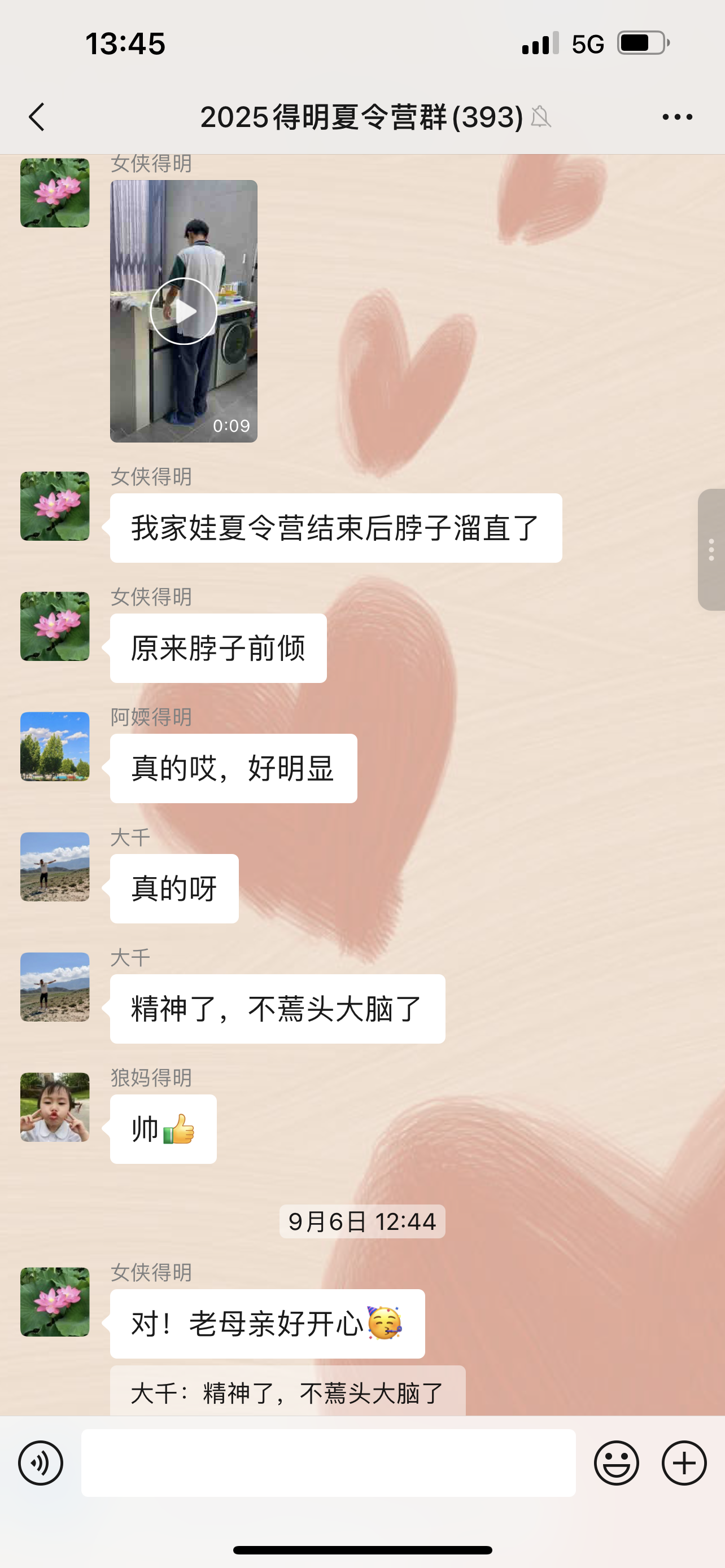Open the quoted 大千 message

point(287,1392)
